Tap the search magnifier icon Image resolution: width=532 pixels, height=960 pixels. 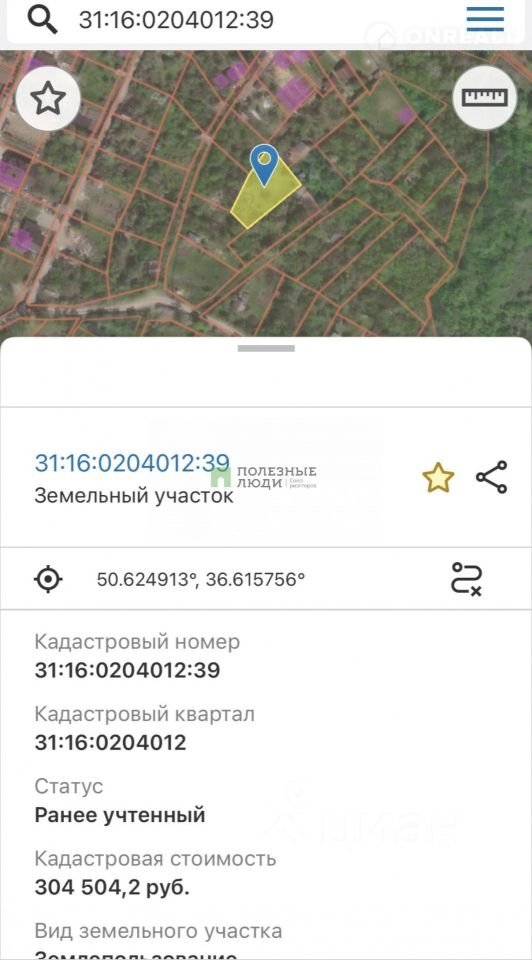(43, 20)
